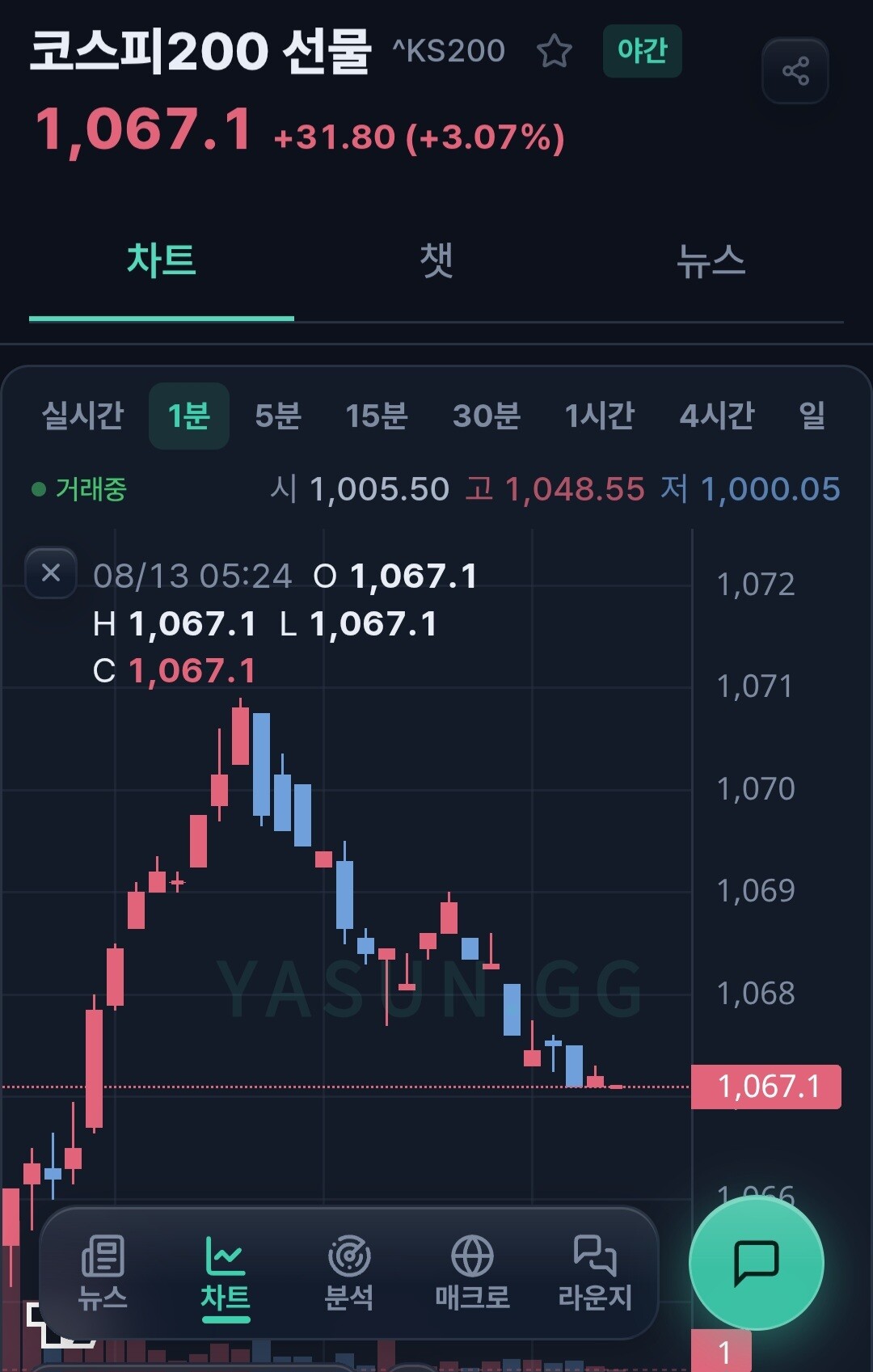Add KOSPI200 futures to favorites

point(555,51)
